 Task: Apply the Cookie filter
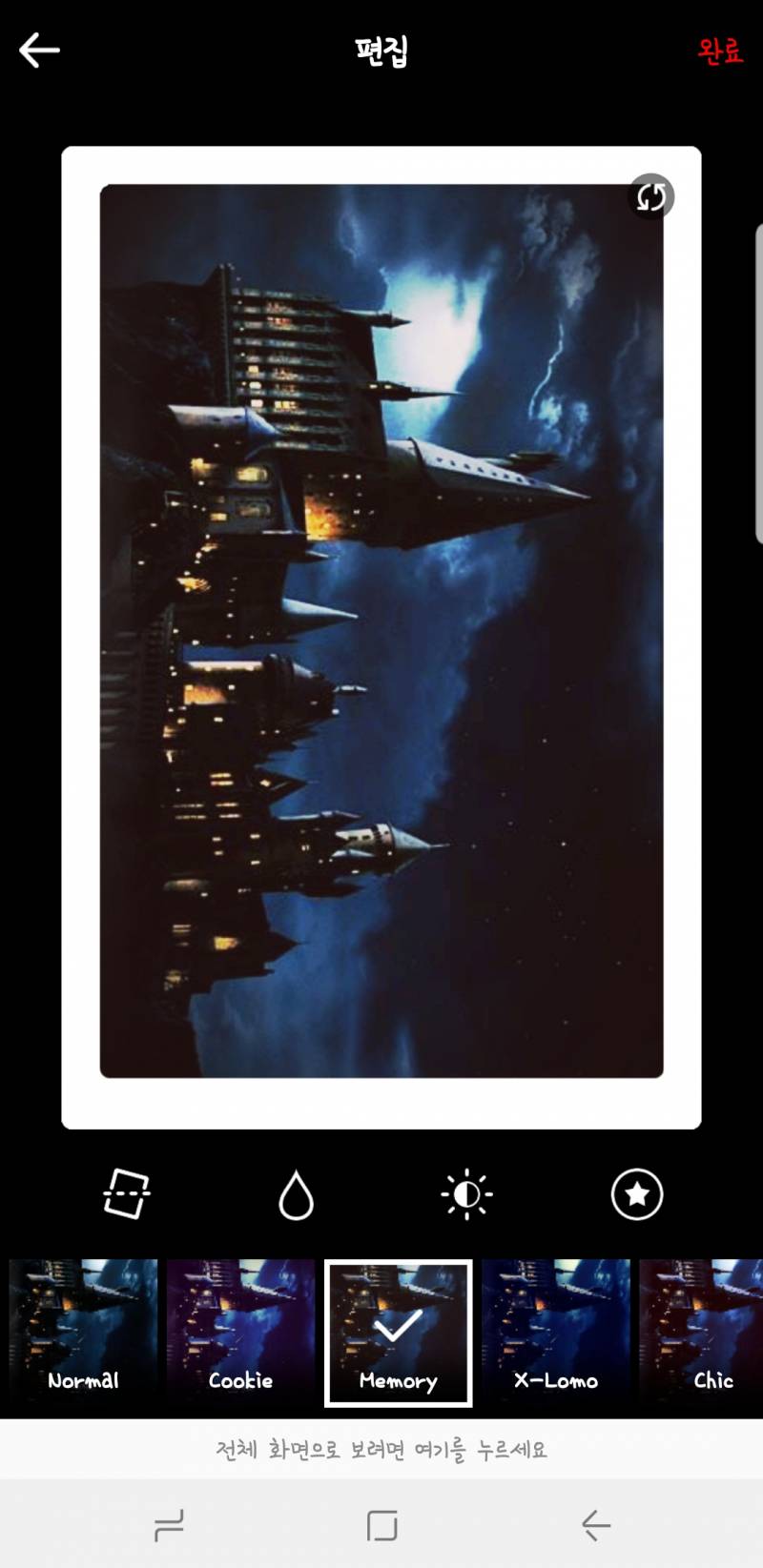tap(240, 1333)
